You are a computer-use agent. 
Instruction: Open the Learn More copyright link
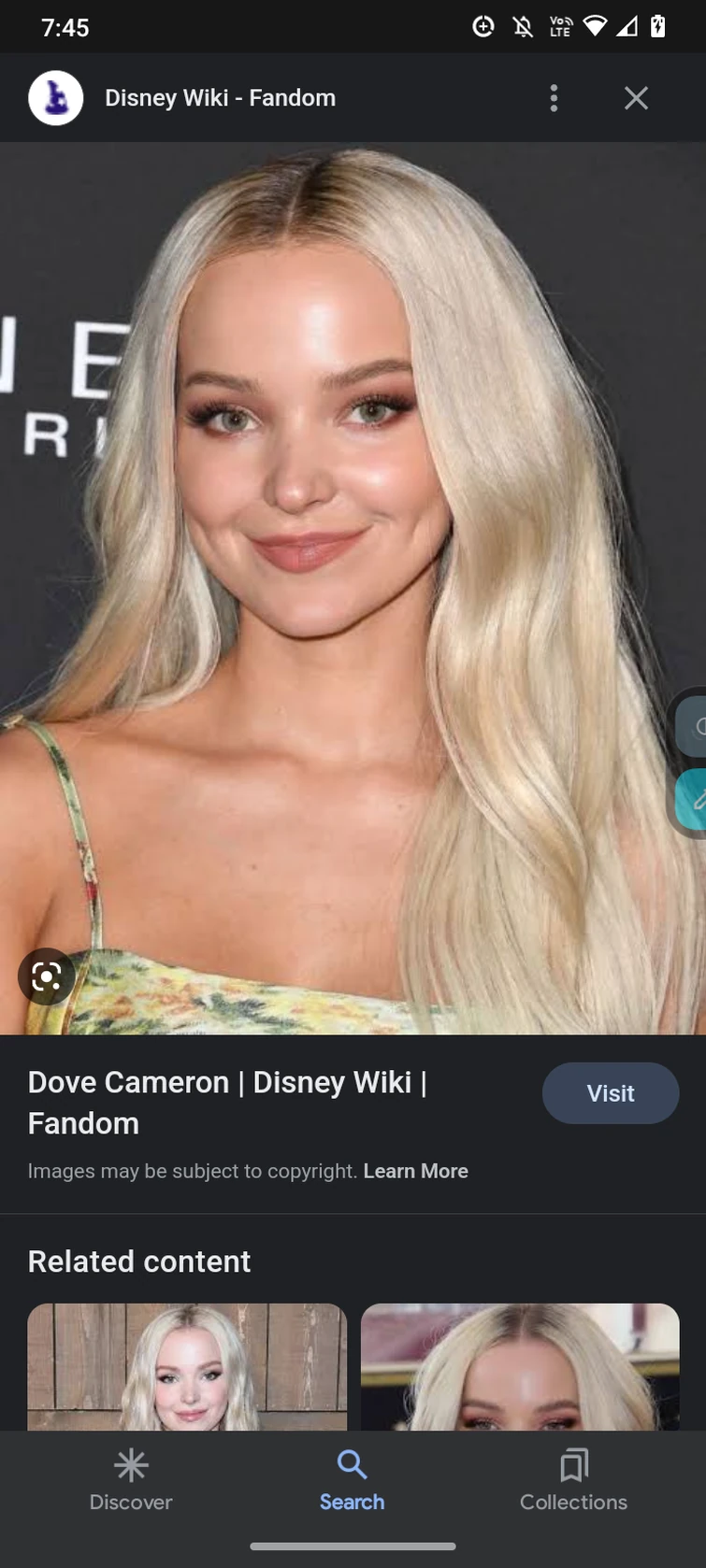415,1171
